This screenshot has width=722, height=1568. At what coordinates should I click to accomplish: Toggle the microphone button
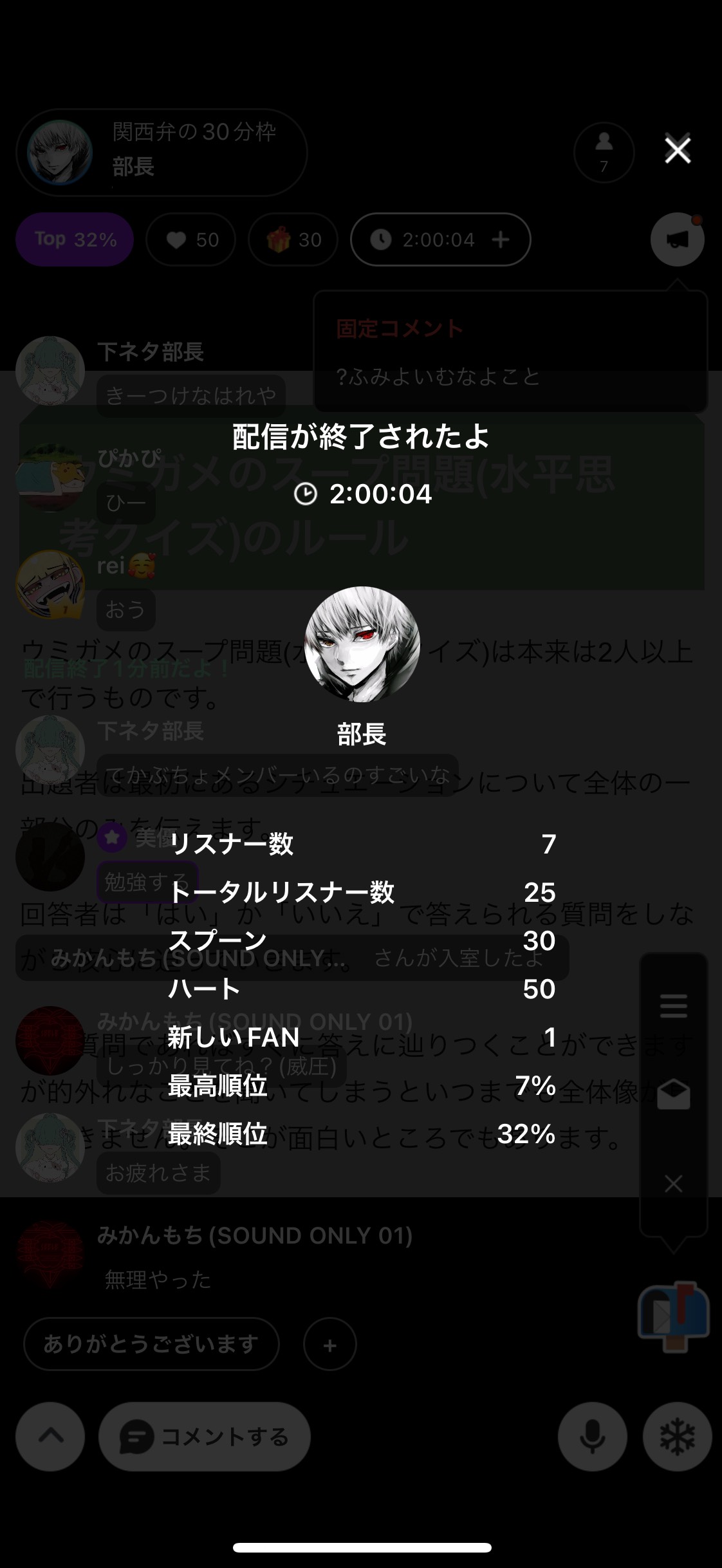coord(592,1436)
